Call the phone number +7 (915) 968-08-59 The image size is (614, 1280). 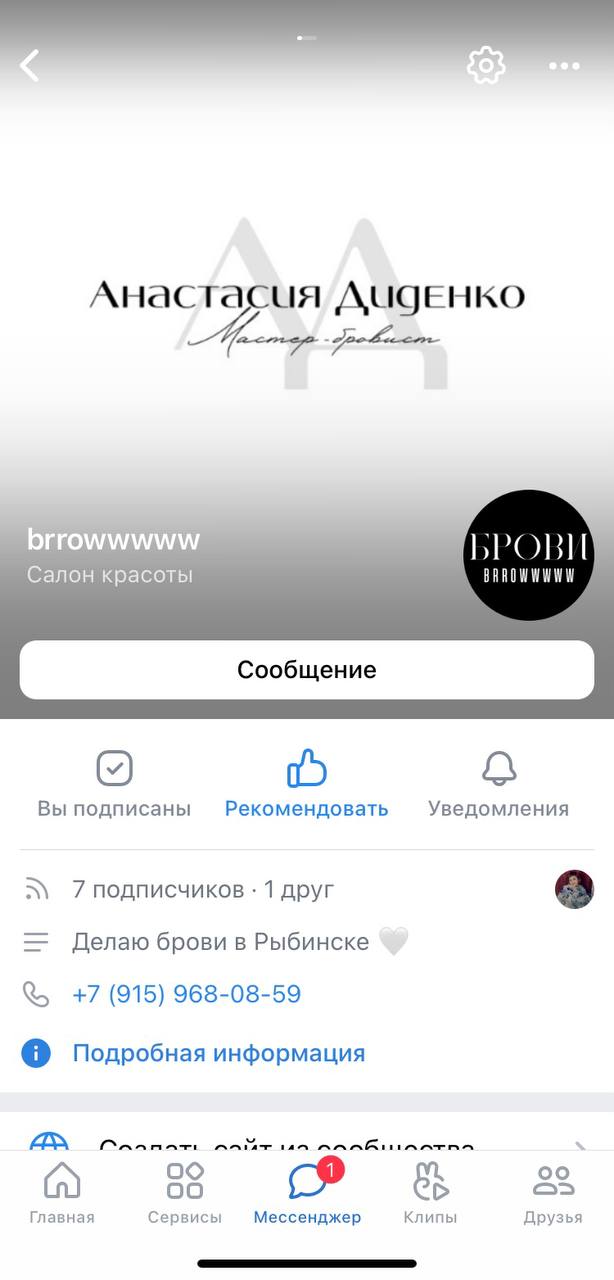click(x=187, y=994)
